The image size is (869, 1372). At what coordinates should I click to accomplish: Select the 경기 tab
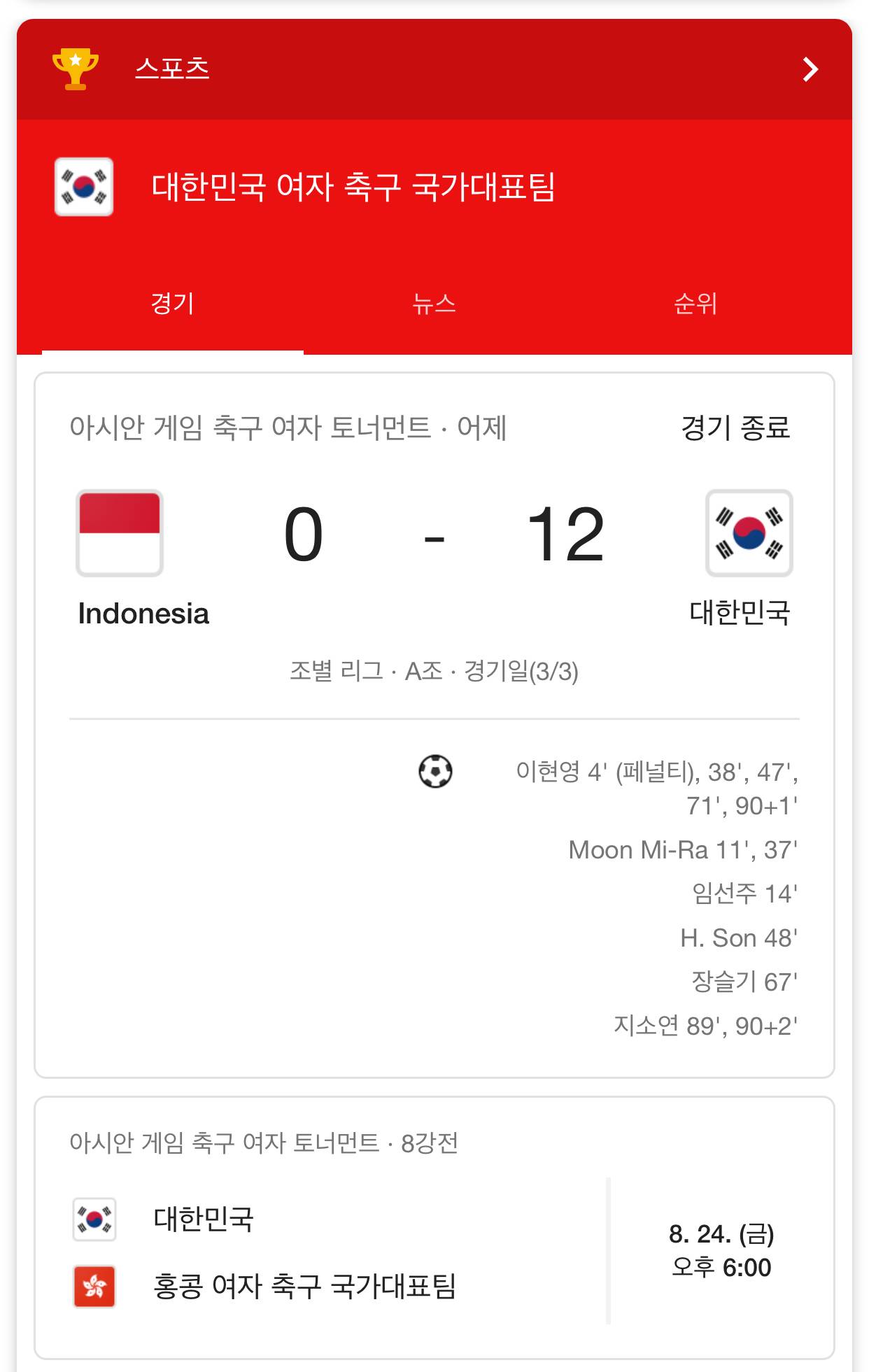172,304
